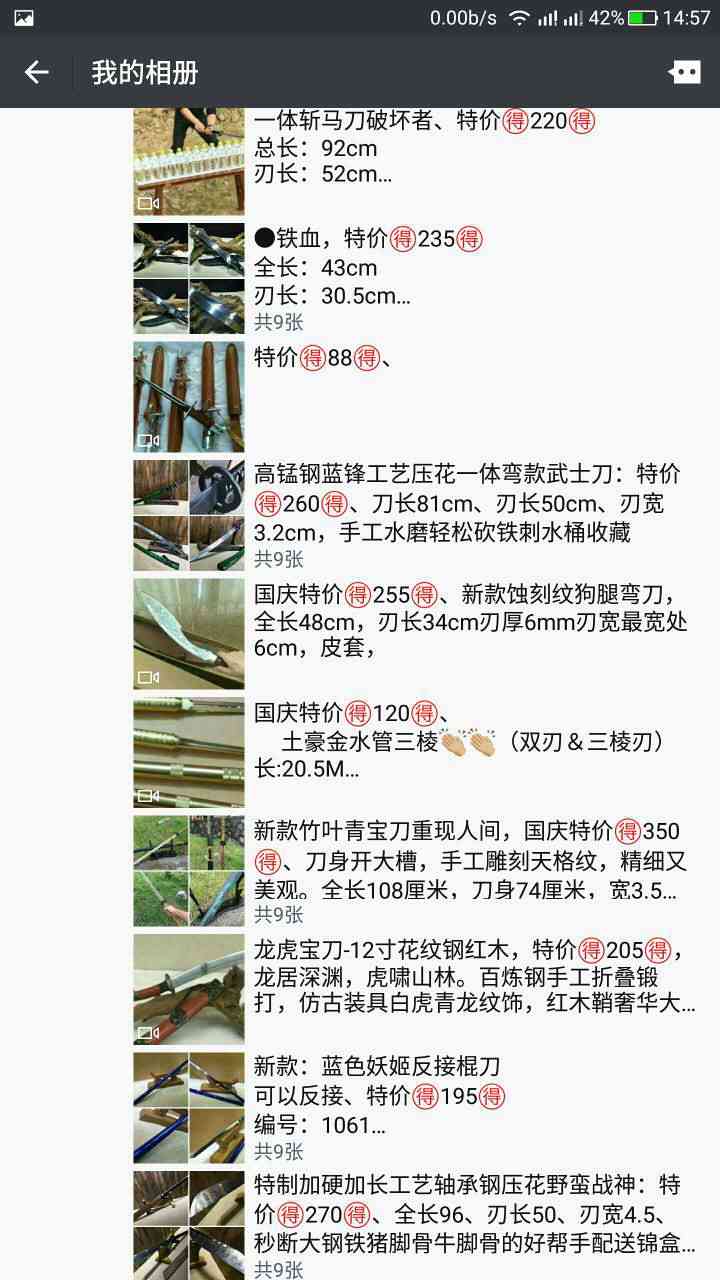Go back using the top arrow
This screenshot has width=720, height=1280.
point(37,72)
